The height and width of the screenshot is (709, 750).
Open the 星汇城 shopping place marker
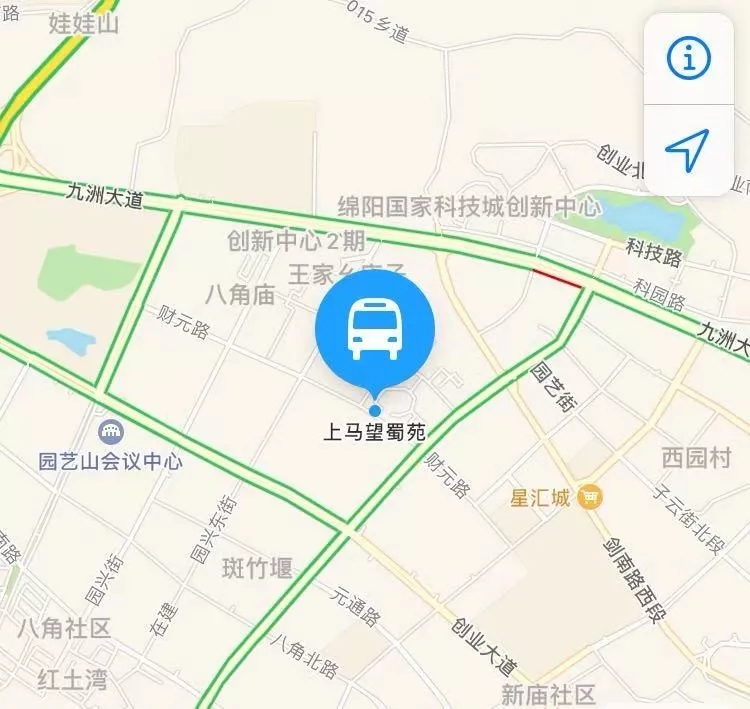point(592,496)
